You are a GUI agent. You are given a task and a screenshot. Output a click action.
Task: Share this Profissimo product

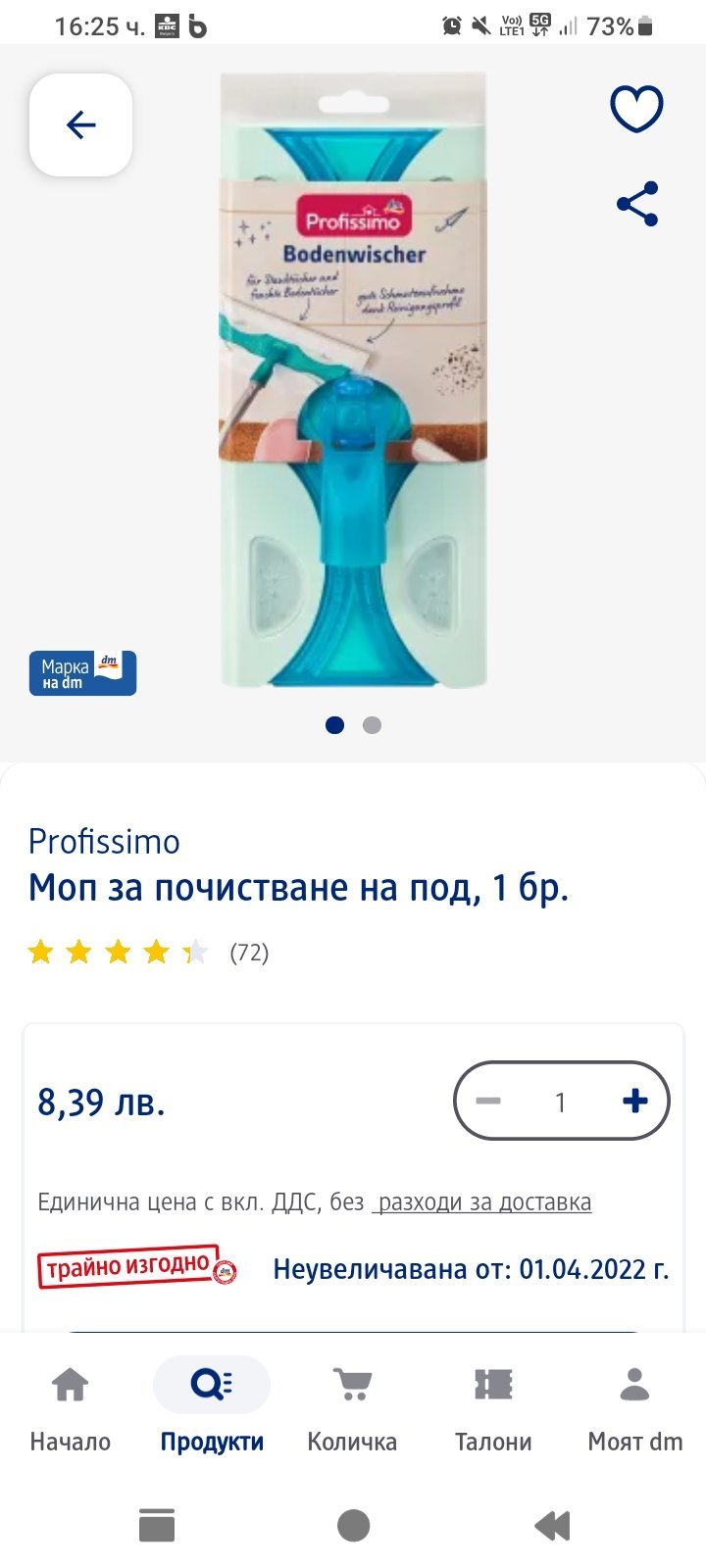click(636, 204)
